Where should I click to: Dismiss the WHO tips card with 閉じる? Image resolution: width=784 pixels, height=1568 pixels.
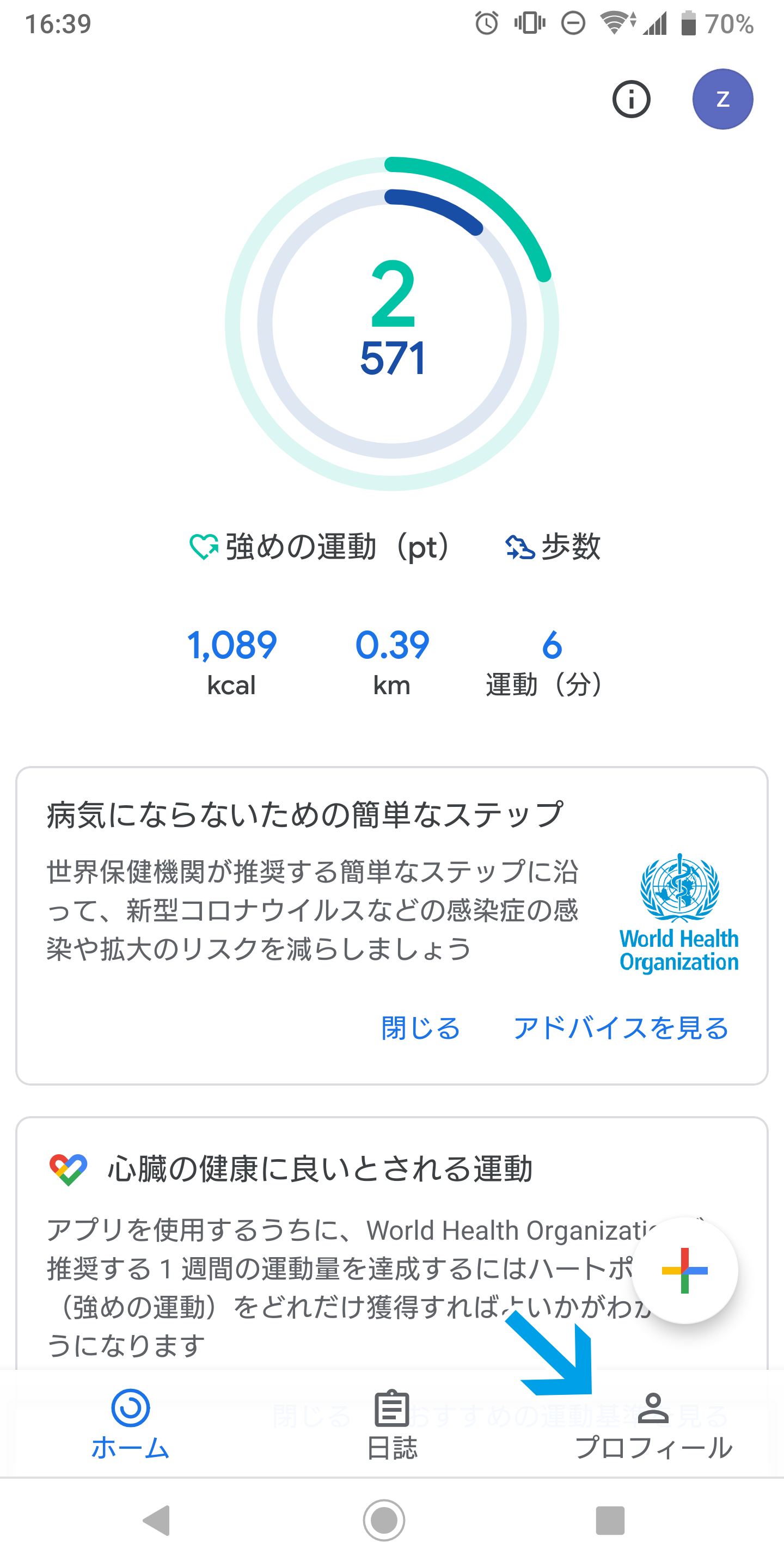tap(421, 1028)
